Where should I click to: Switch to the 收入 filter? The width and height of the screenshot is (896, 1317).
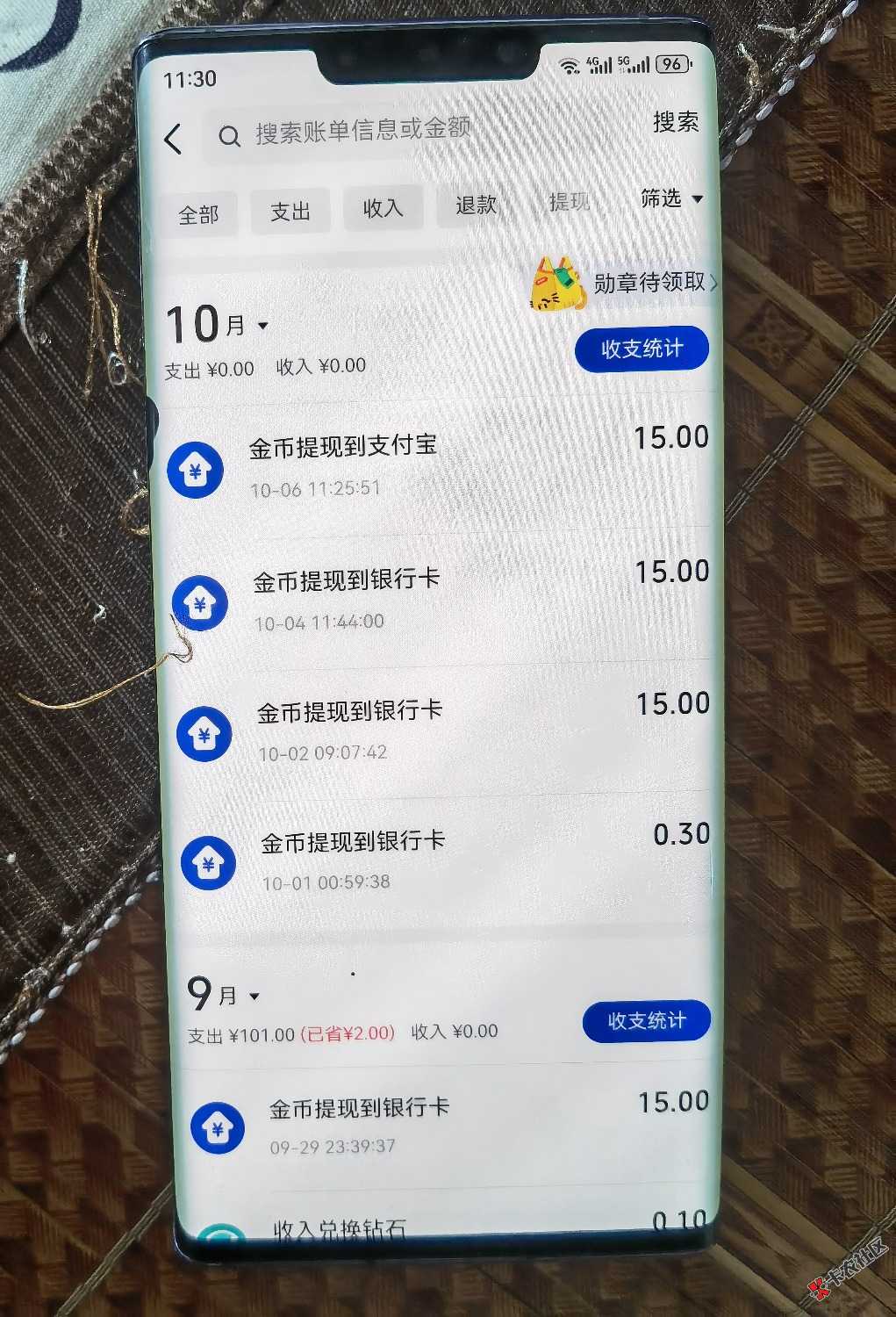click(383, 208)
